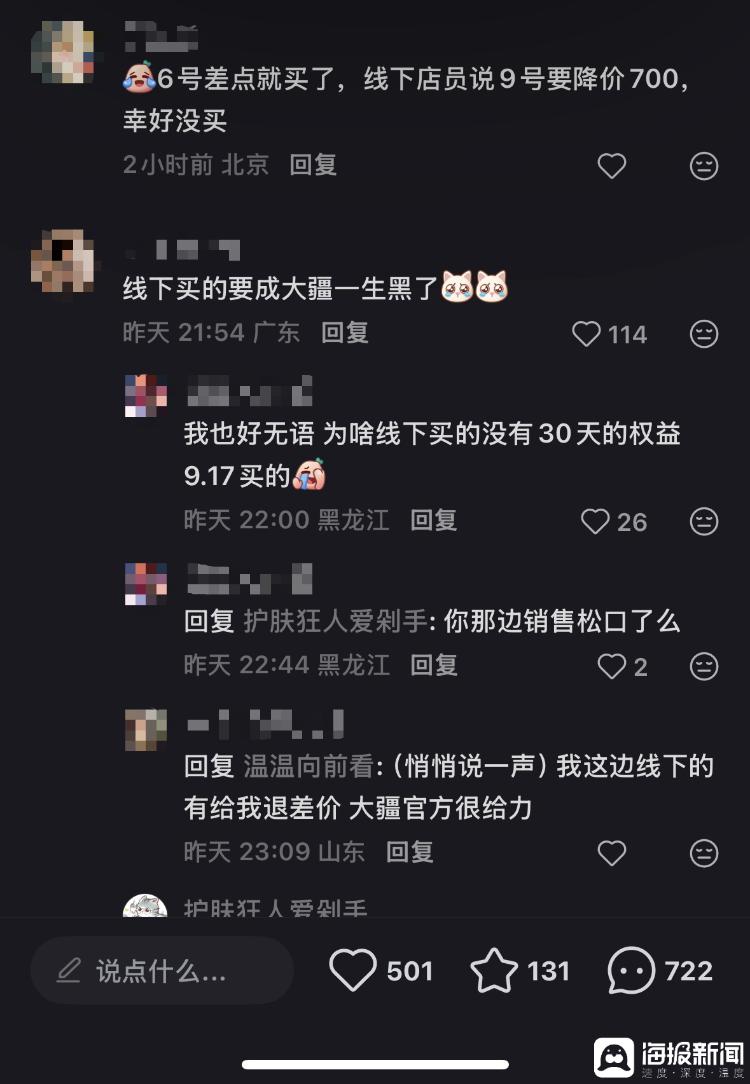Reply to the 昨天 23:09 山东 comment
Image resolution: width=750 pixels, height=1084 pixels.
pos(410,852)
